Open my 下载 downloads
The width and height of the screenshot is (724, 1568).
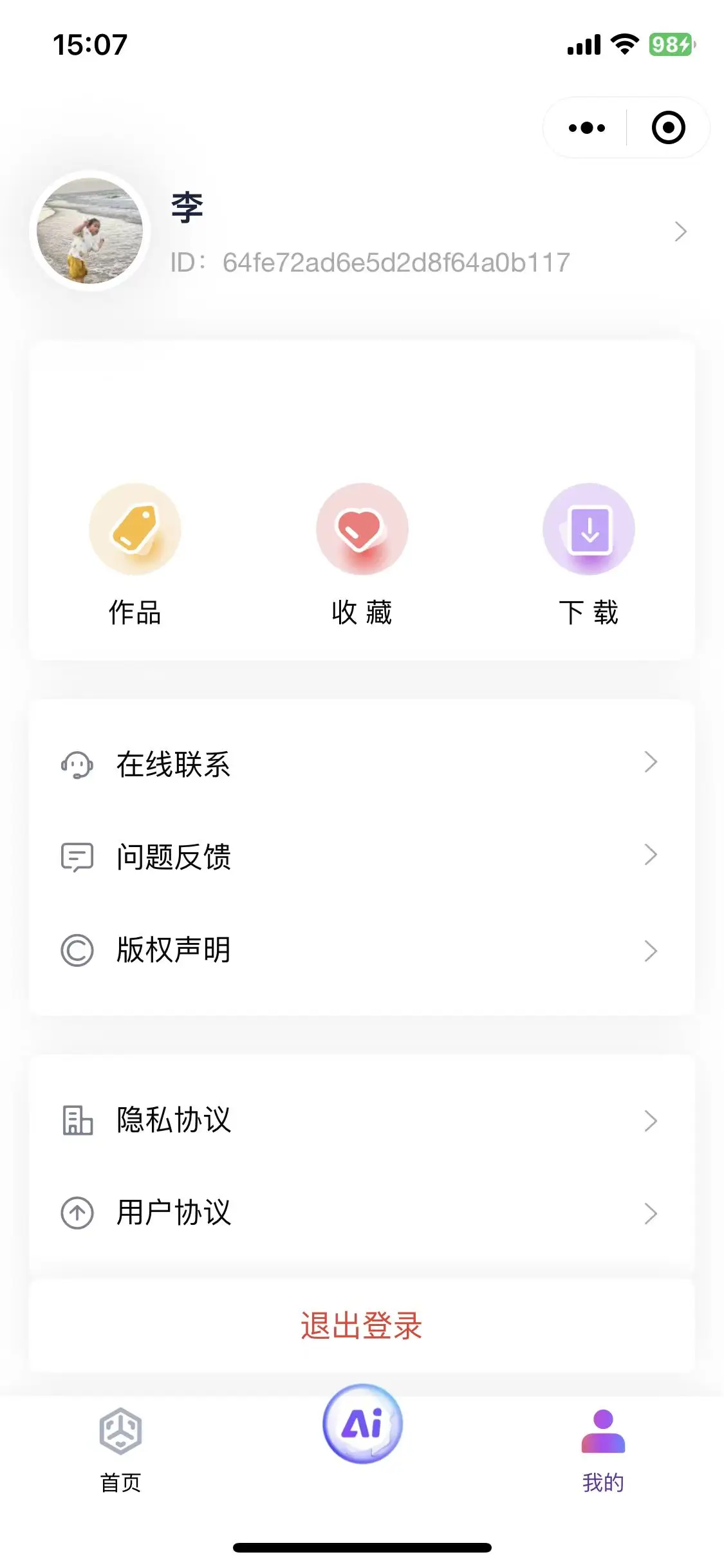588,554
